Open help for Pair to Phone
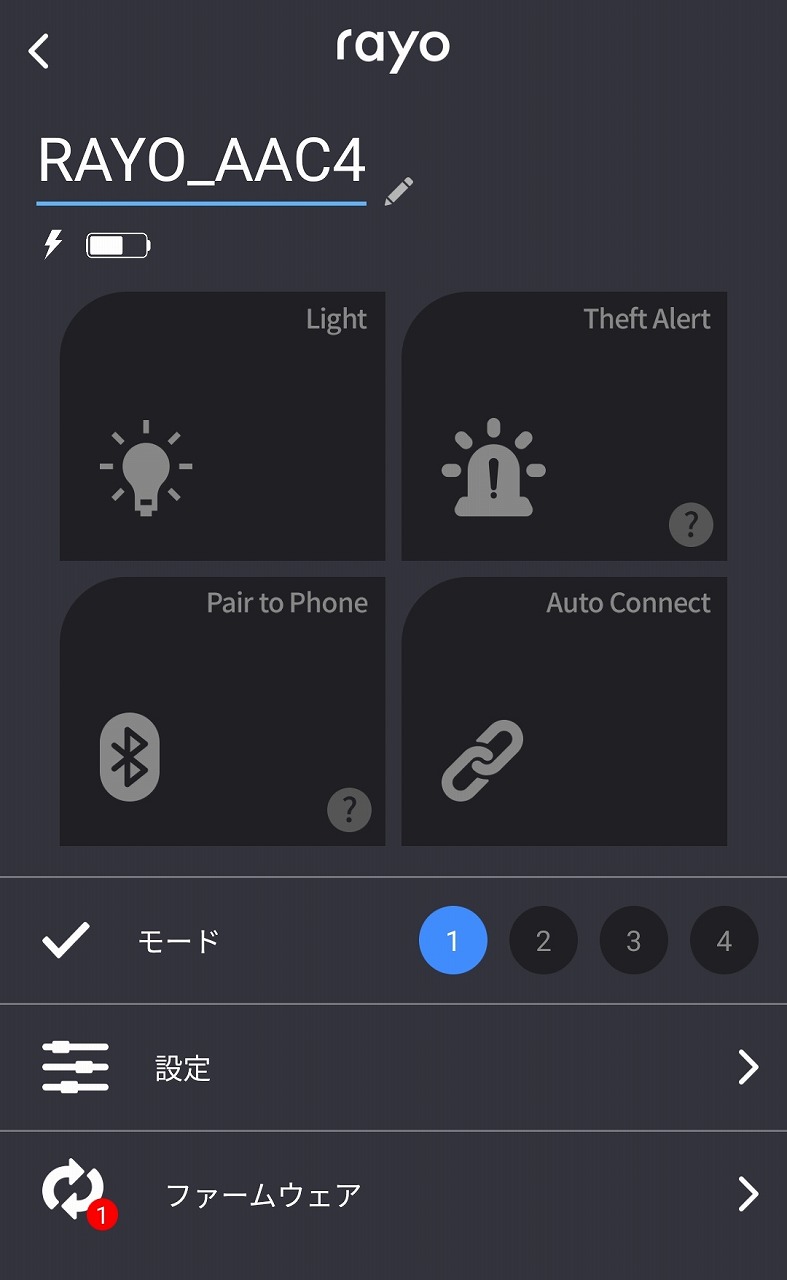 [349, 809]
